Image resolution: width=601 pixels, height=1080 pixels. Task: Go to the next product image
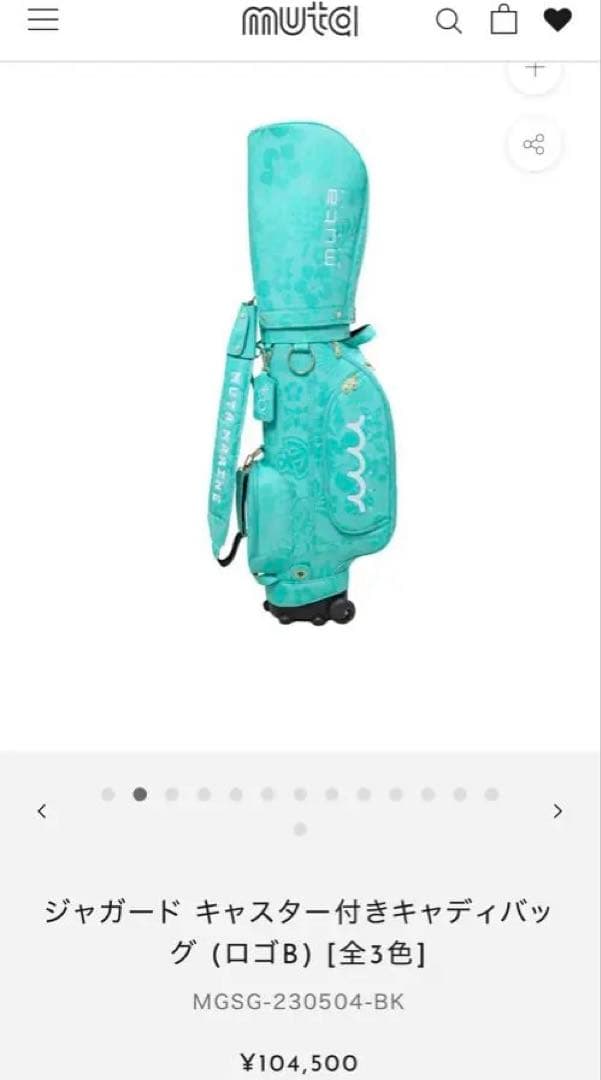coord(558,811)
